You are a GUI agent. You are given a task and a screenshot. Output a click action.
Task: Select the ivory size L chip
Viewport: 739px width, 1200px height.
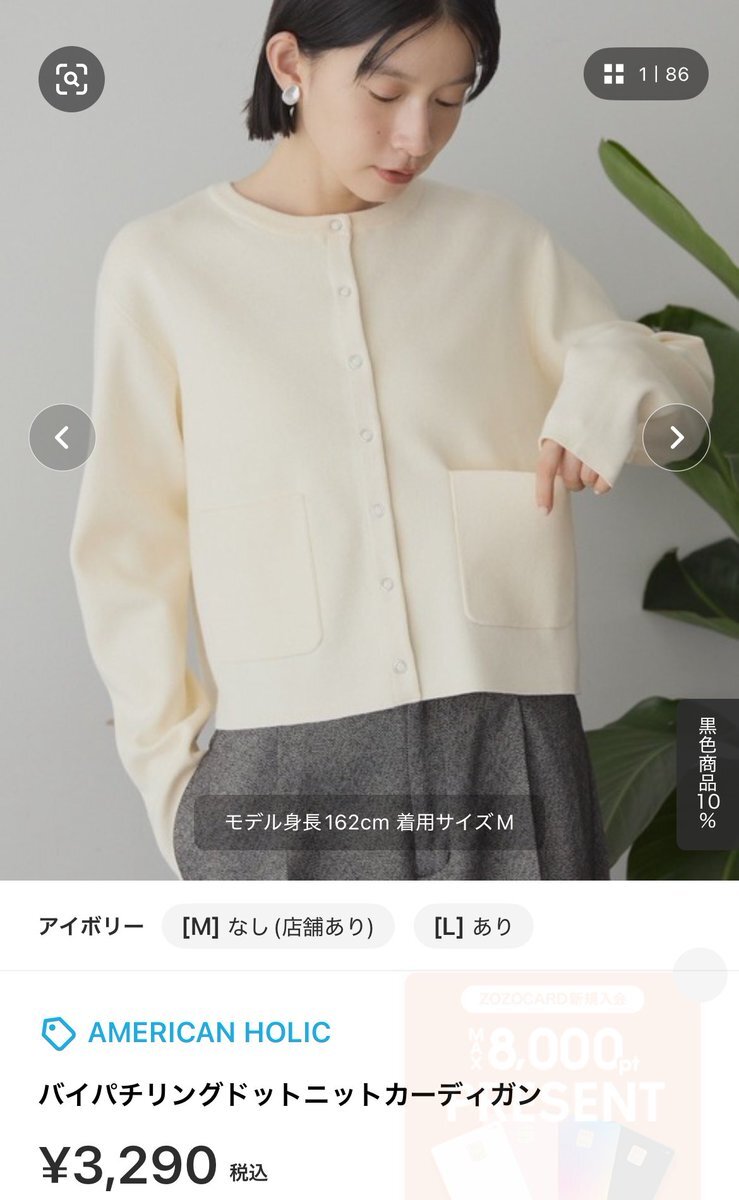coord(473,926)
